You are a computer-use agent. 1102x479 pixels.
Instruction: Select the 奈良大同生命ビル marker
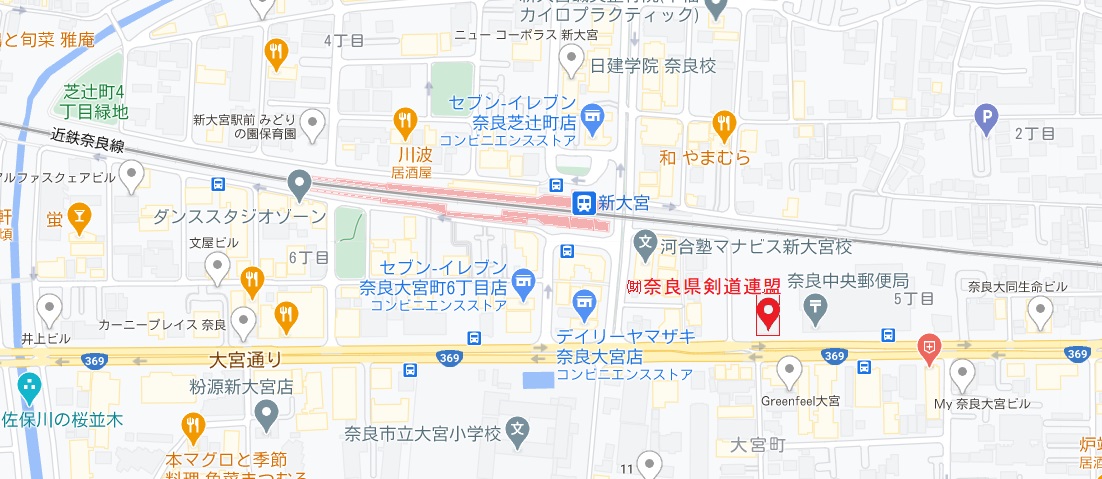(1042, 313)
